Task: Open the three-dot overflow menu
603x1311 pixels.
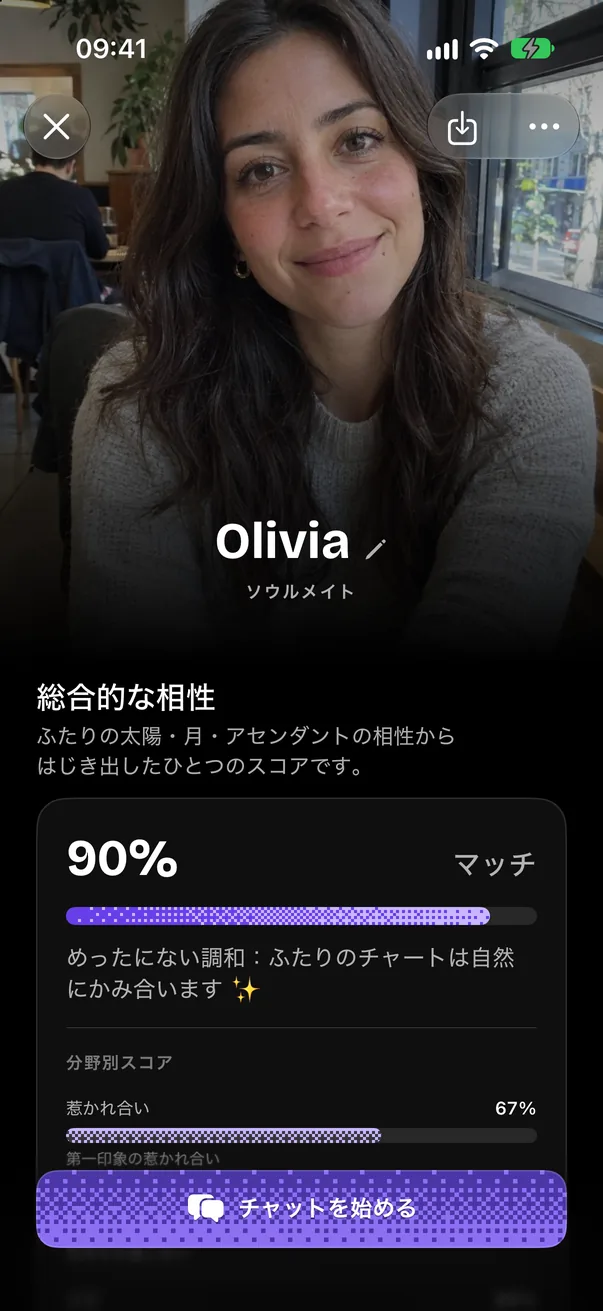Action: click(x=544, y=127)
